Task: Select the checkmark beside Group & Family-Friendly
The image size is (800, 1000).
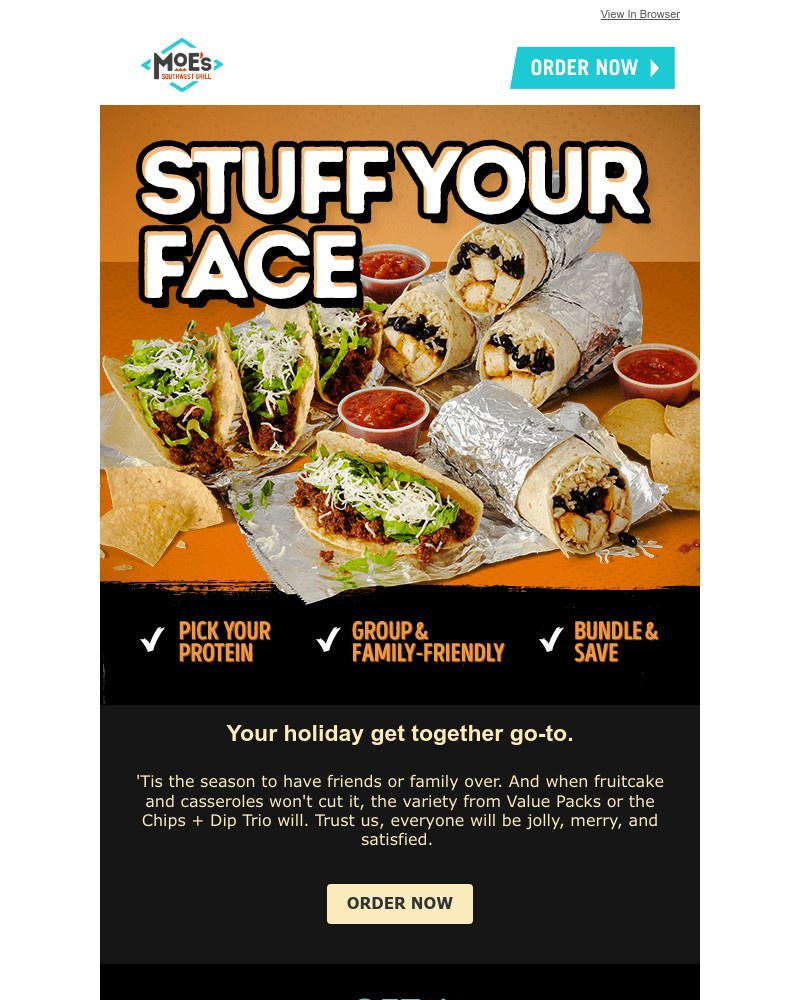Action: click(x=329, y=641)
